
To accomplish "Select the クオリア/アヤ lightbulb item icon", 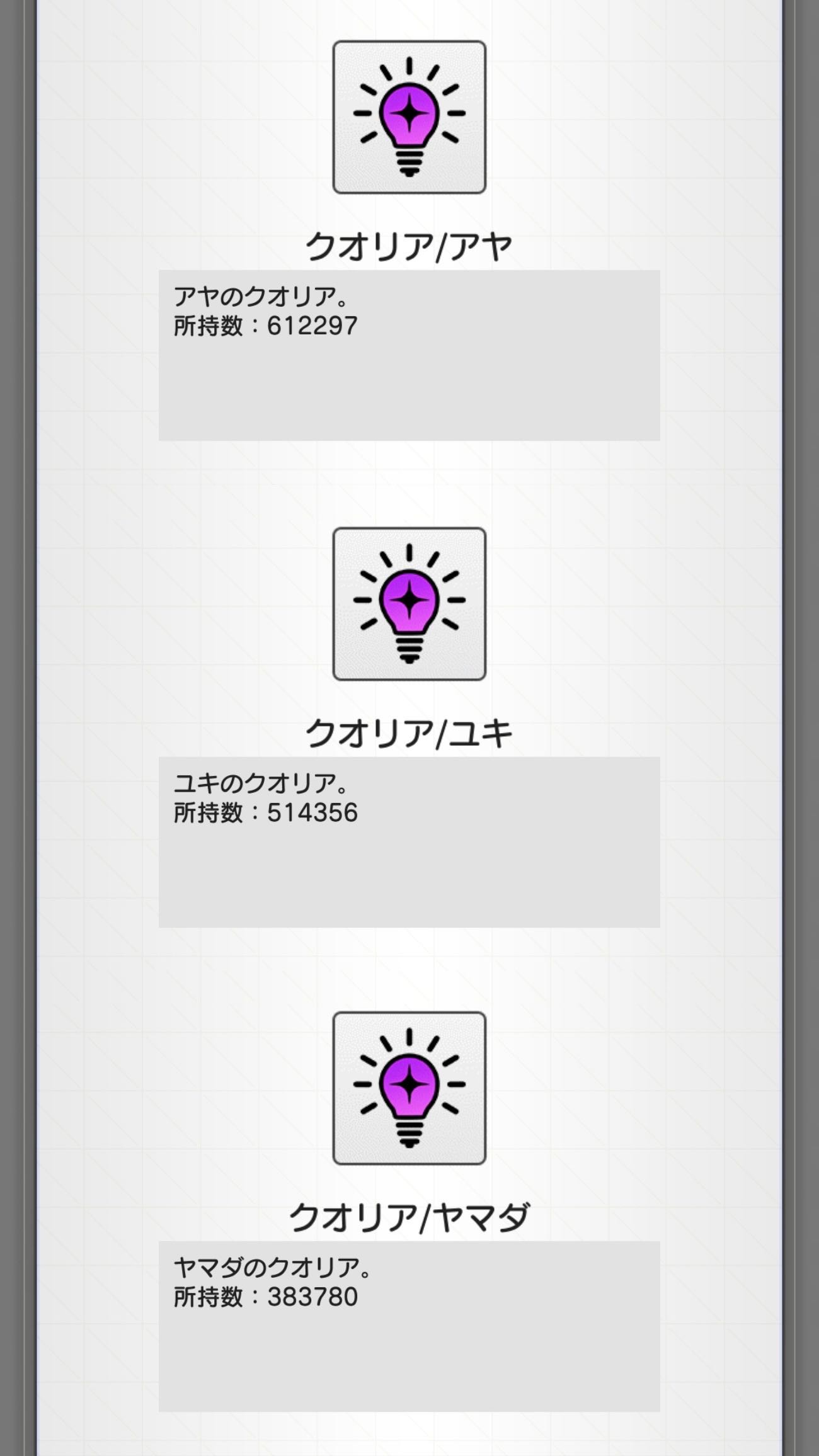I will (x=409, y=117).
